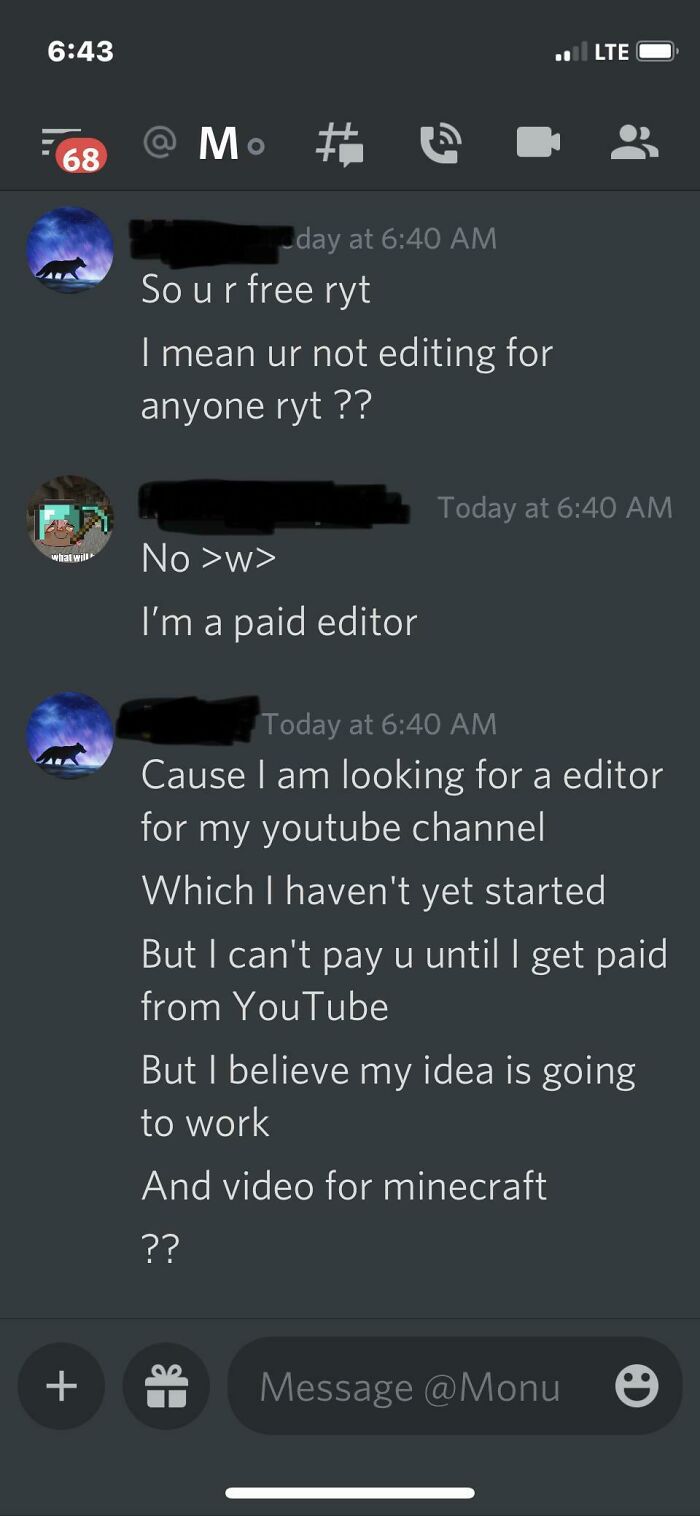Open the gift icon
The width and height of the screenshot is (700, 1516).
(166, 1386)
